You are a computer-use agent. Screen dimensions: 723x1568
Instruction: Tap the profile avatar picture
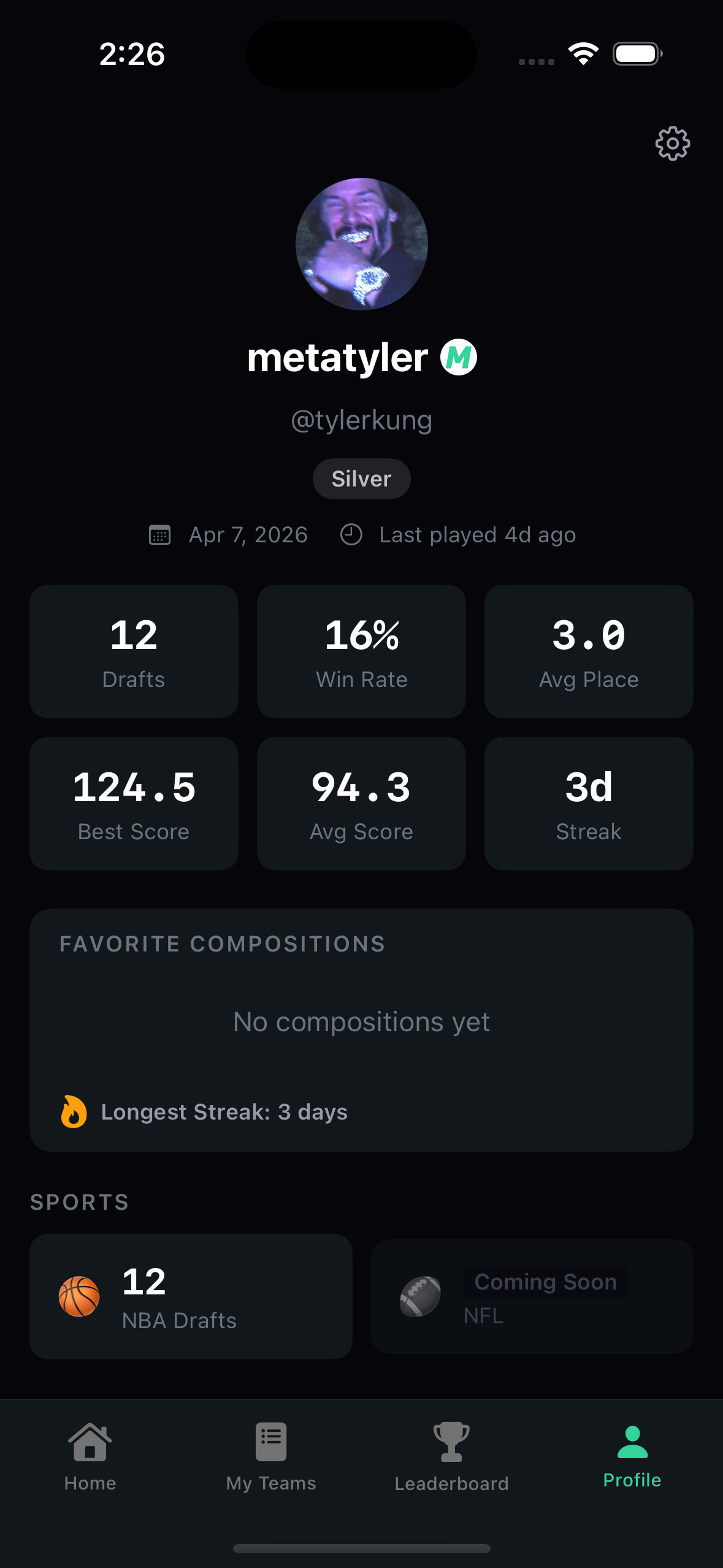coord(361,244)
